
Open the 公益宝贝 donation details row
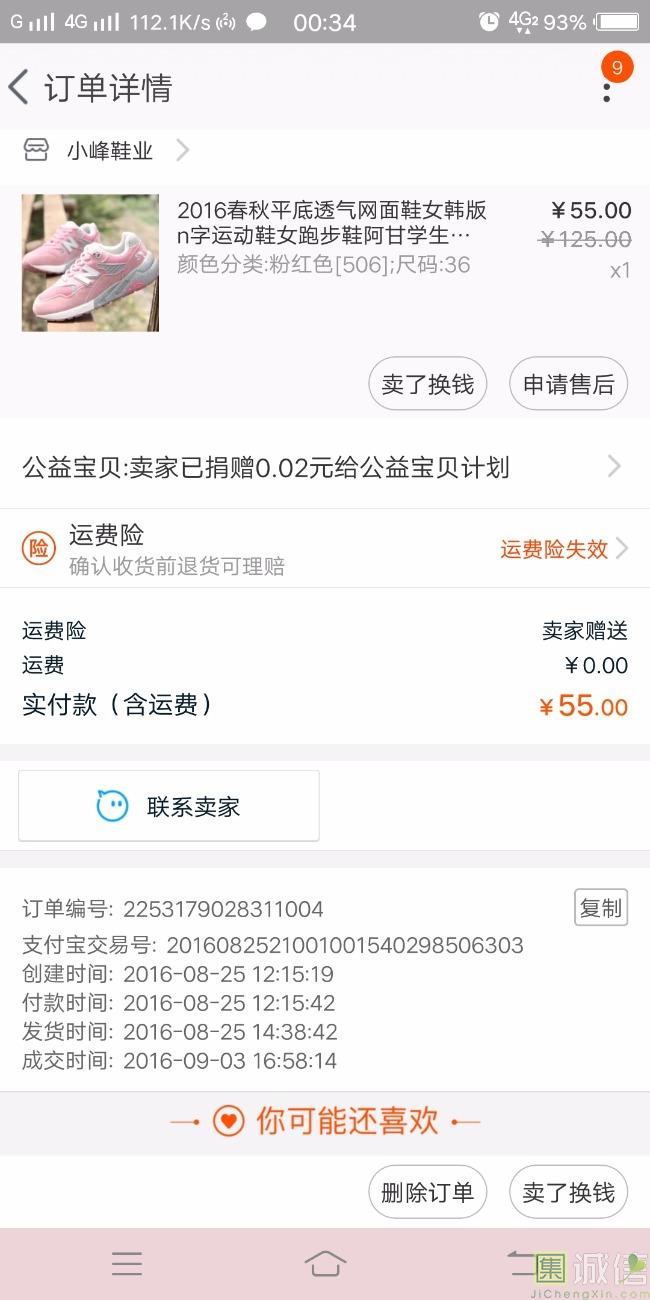point(324,467)
